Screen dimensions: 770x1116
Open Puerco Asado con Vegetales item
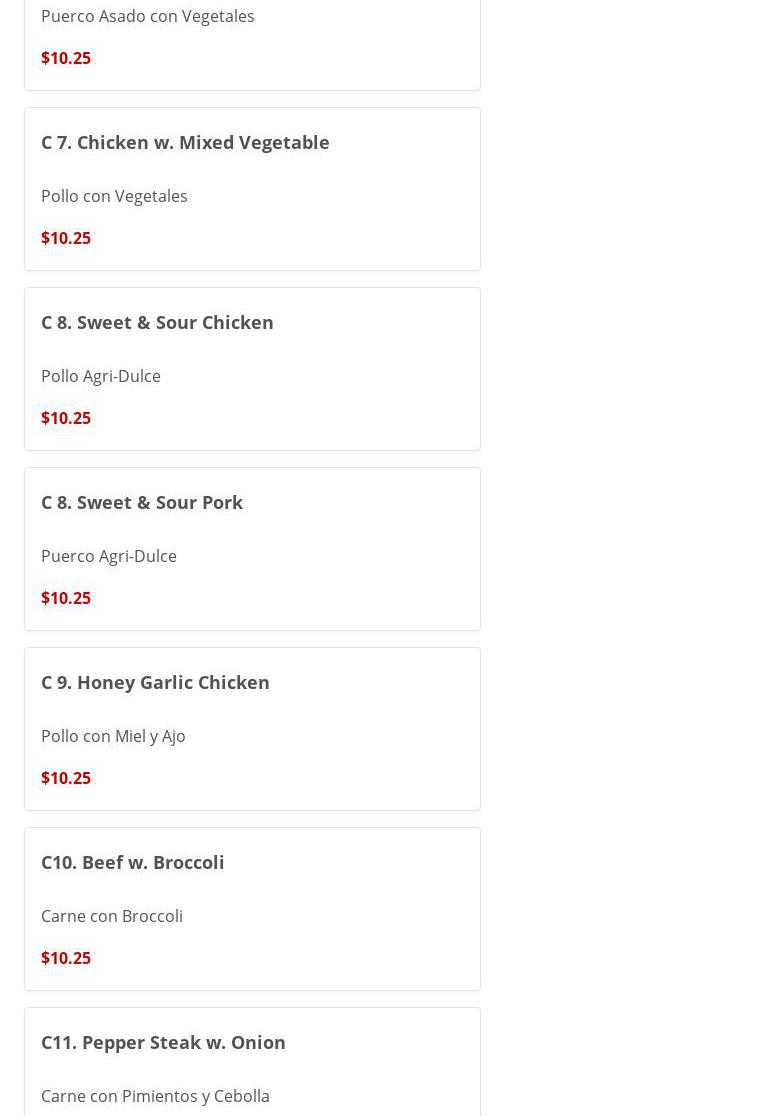click(x=148, y=17)
